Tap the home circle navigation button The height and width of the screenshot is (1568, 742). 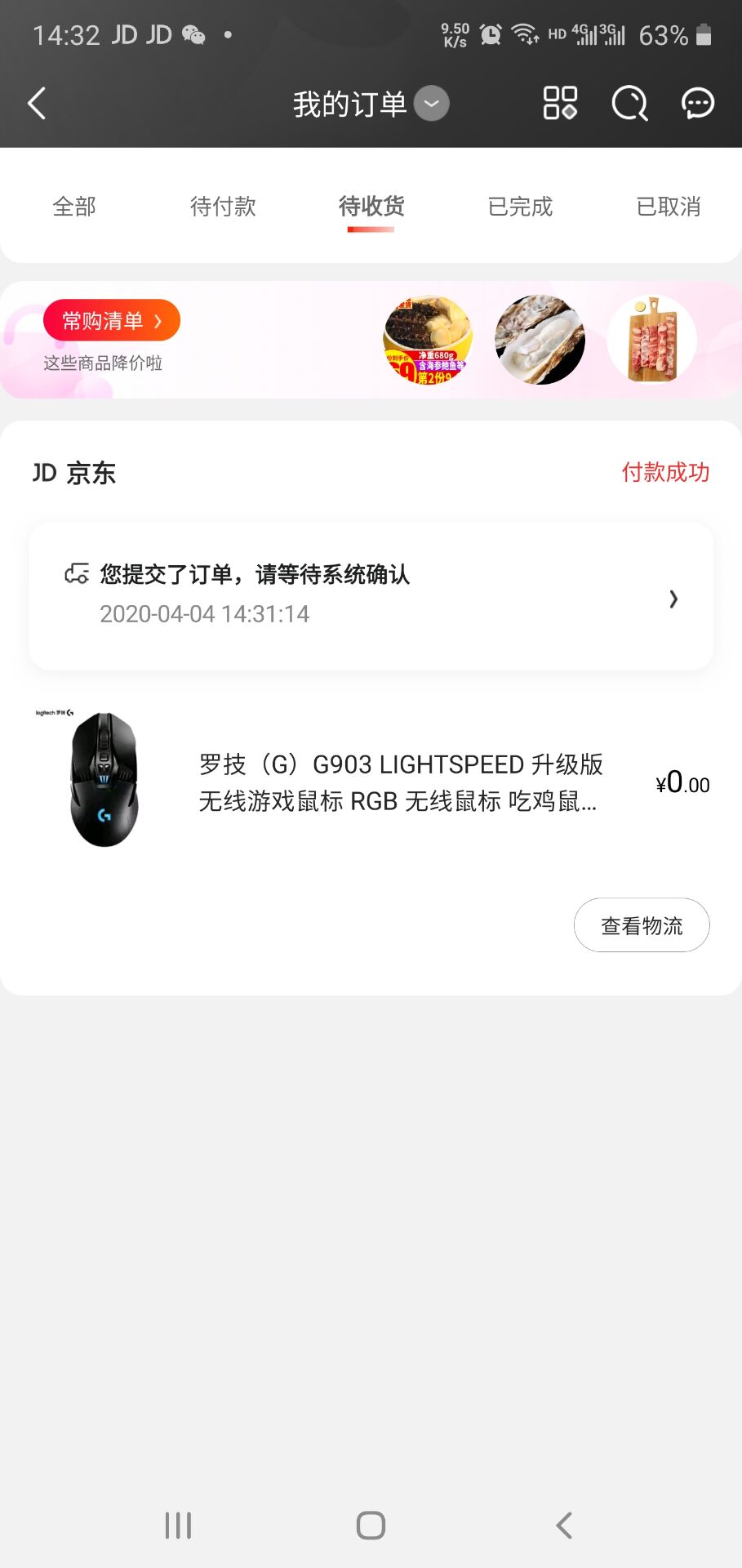coord(371,1524)
